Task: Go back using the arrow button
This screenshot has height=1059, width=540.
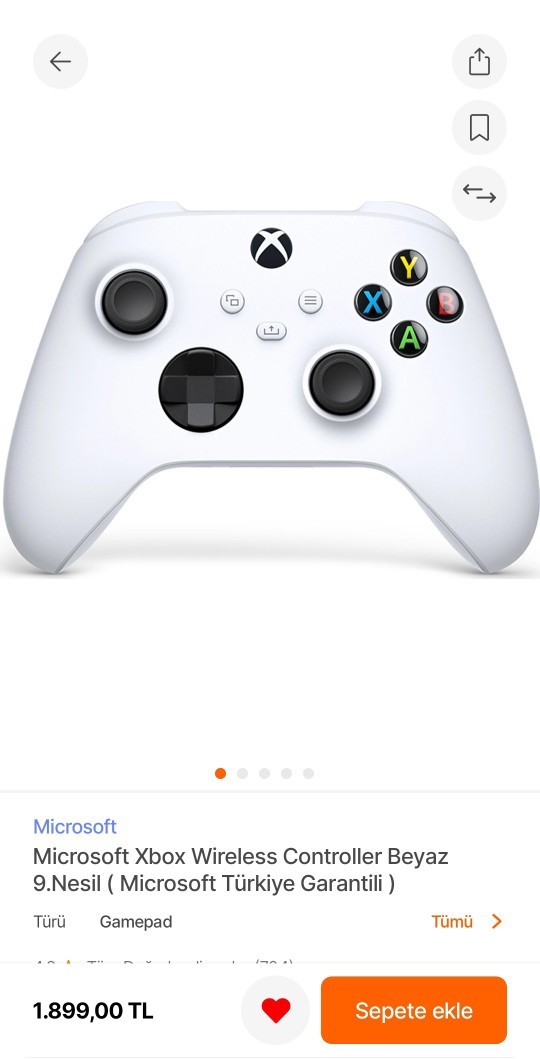Action: point(60,61)
